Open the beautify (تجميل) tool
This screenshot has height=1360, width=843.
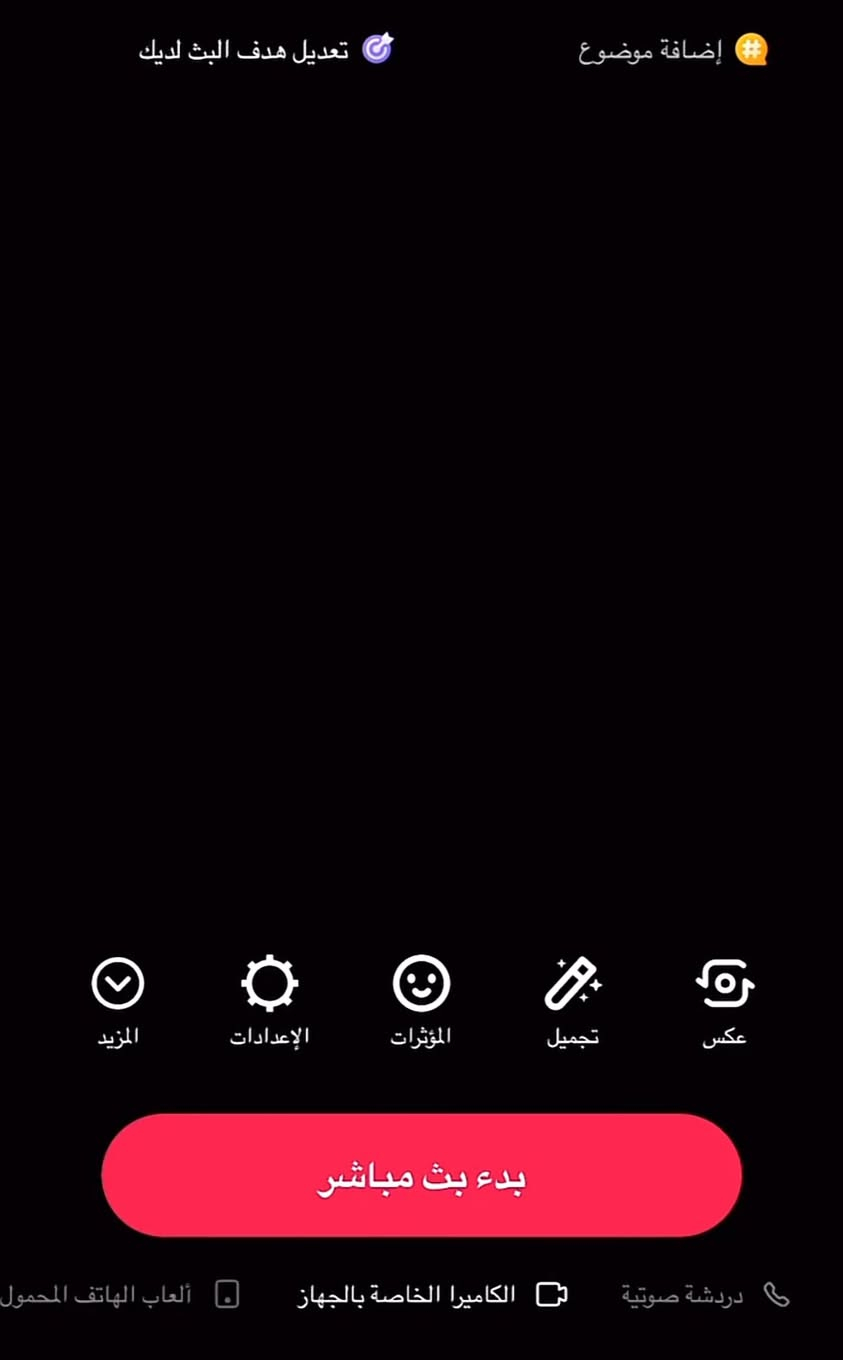click(x=572, y=999)
